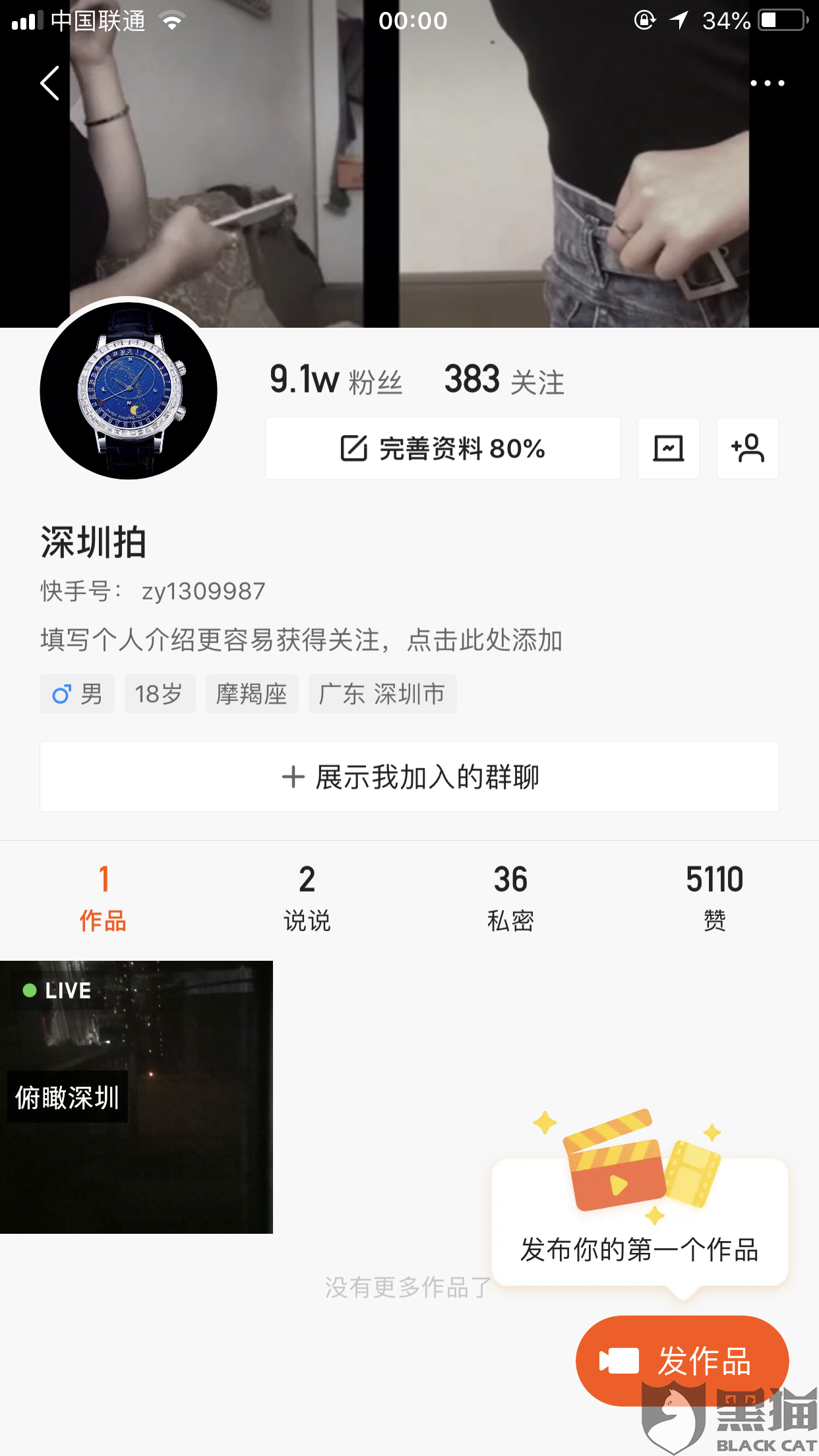Open the LIVE 俯瞰深圳 video
819x1456 pixels.
click(136, 1097)
